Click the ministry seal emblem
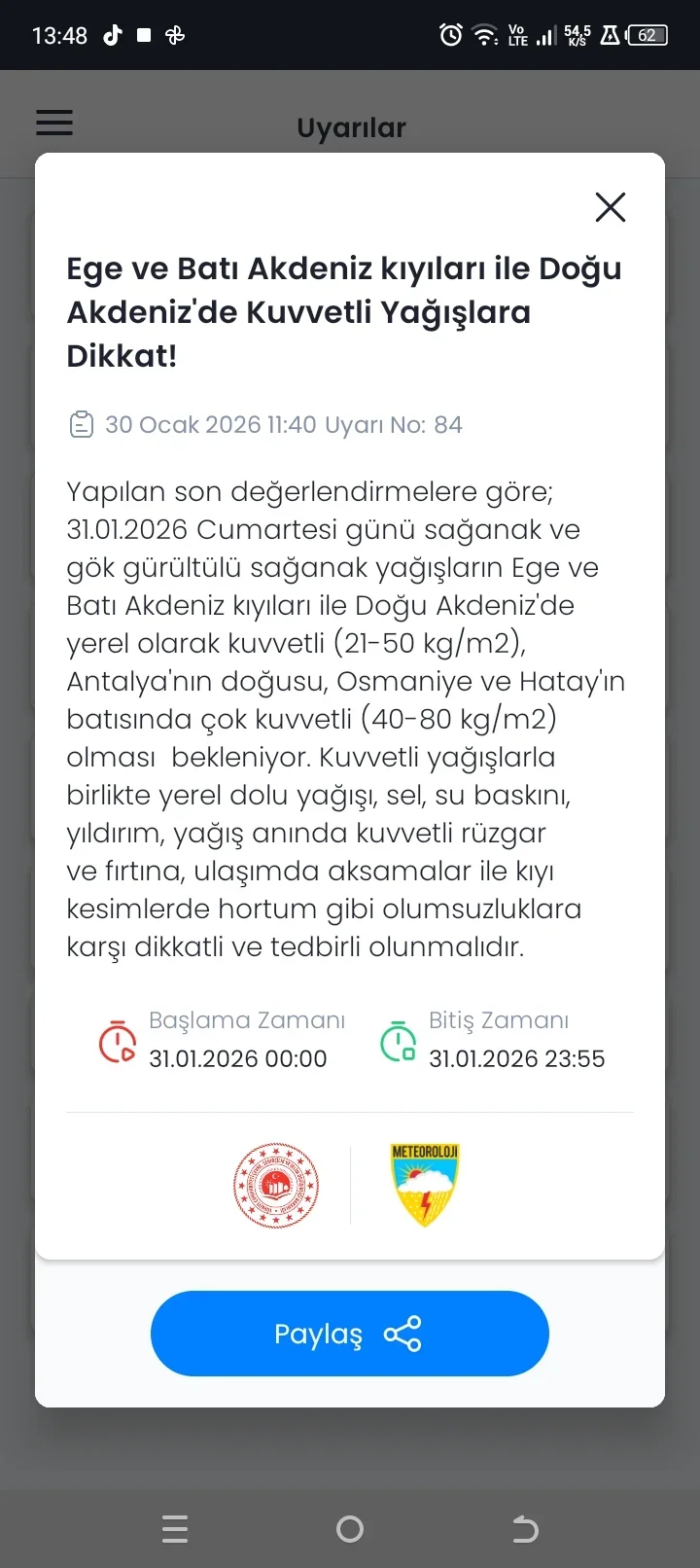 [277, 1185]
